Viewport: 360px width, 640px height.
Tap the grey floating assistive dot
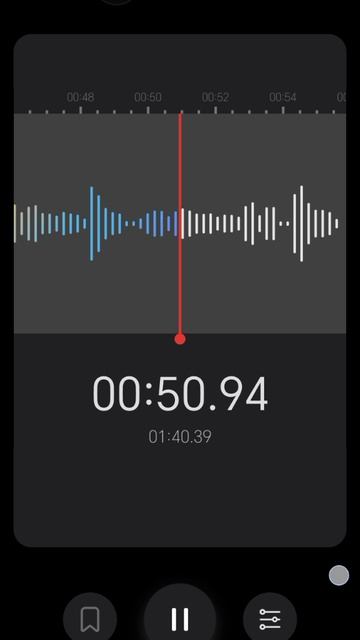pyautogui.click(x=339, y=575)
